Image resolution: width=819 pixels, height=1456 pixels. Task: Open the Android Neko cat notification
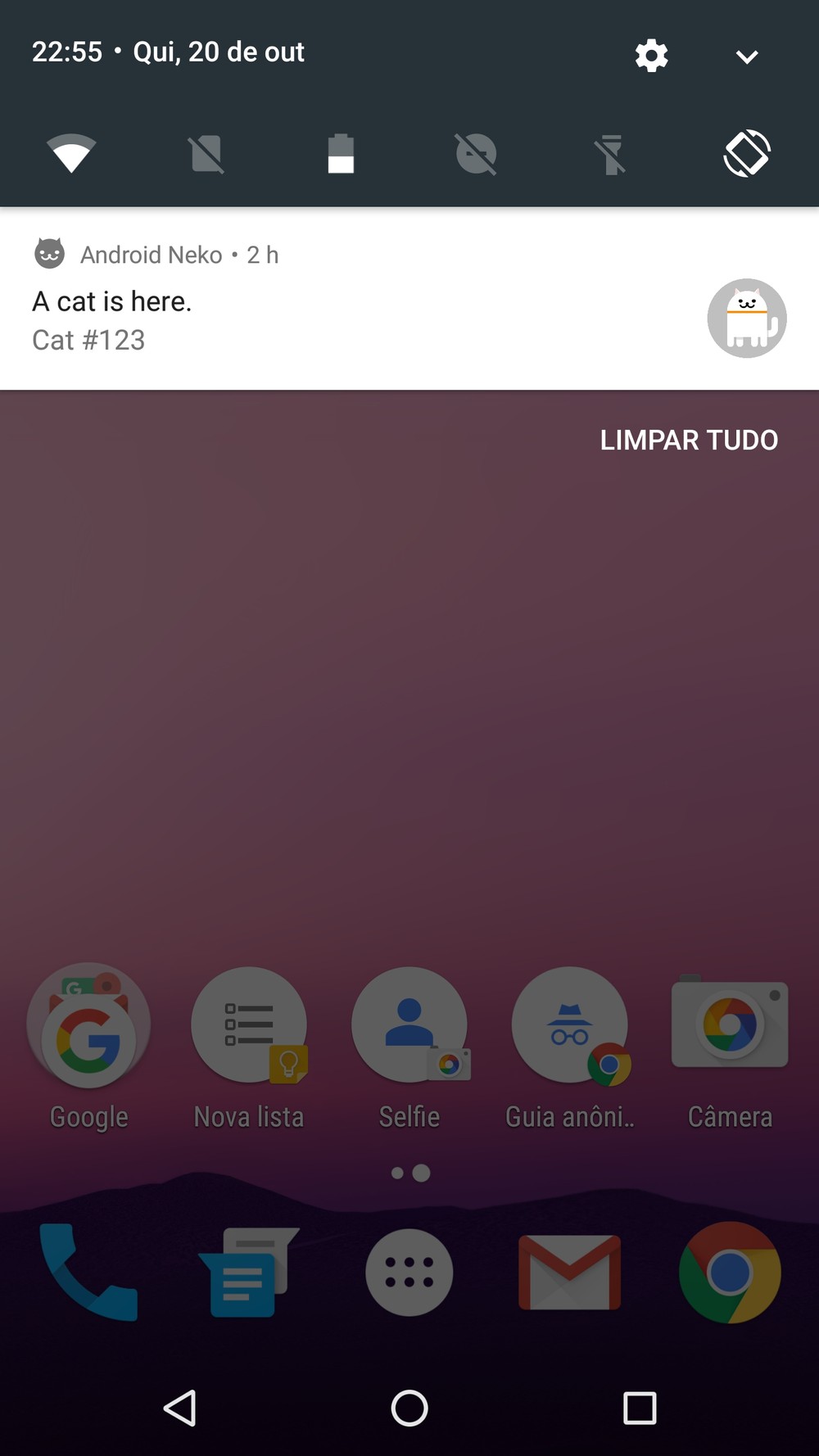[x=409, y=298]
